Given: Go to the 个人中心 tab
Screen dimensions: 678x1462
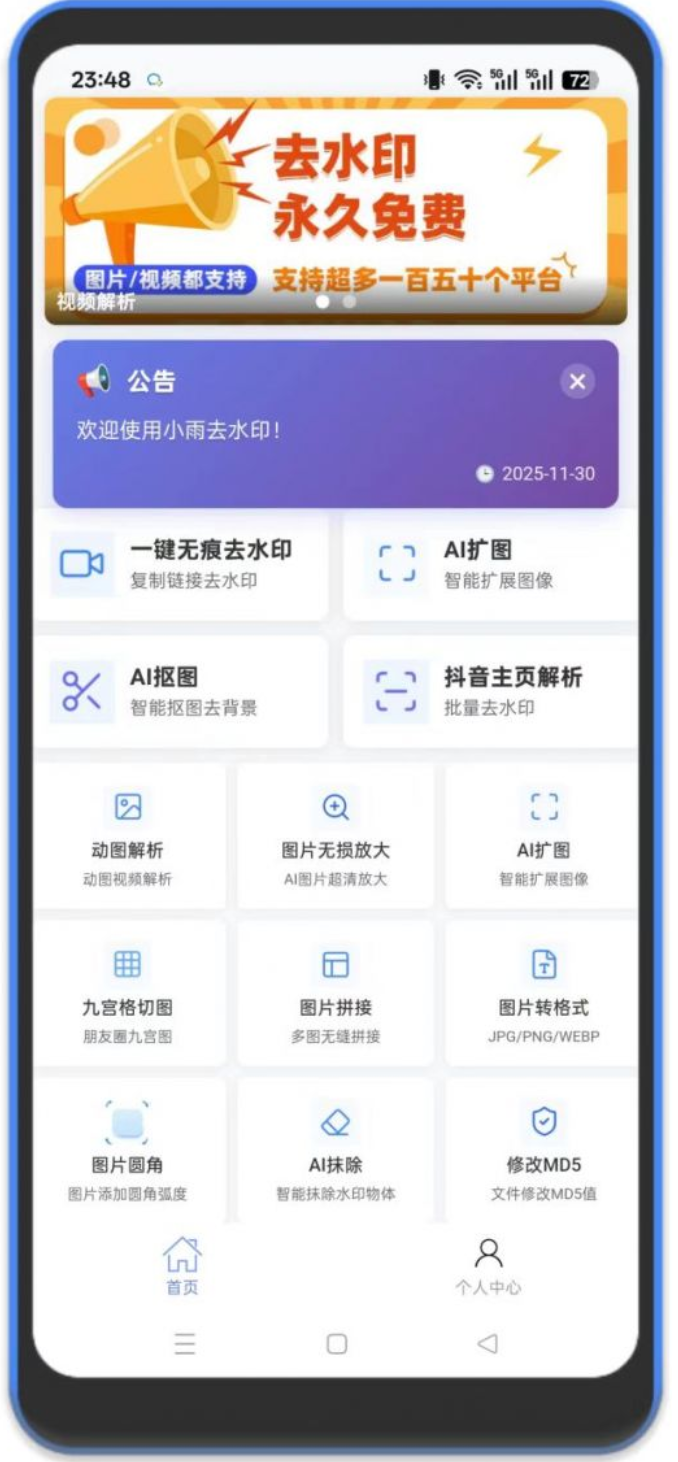Looking at the screenshot, I should click(x=488, y=1266).
